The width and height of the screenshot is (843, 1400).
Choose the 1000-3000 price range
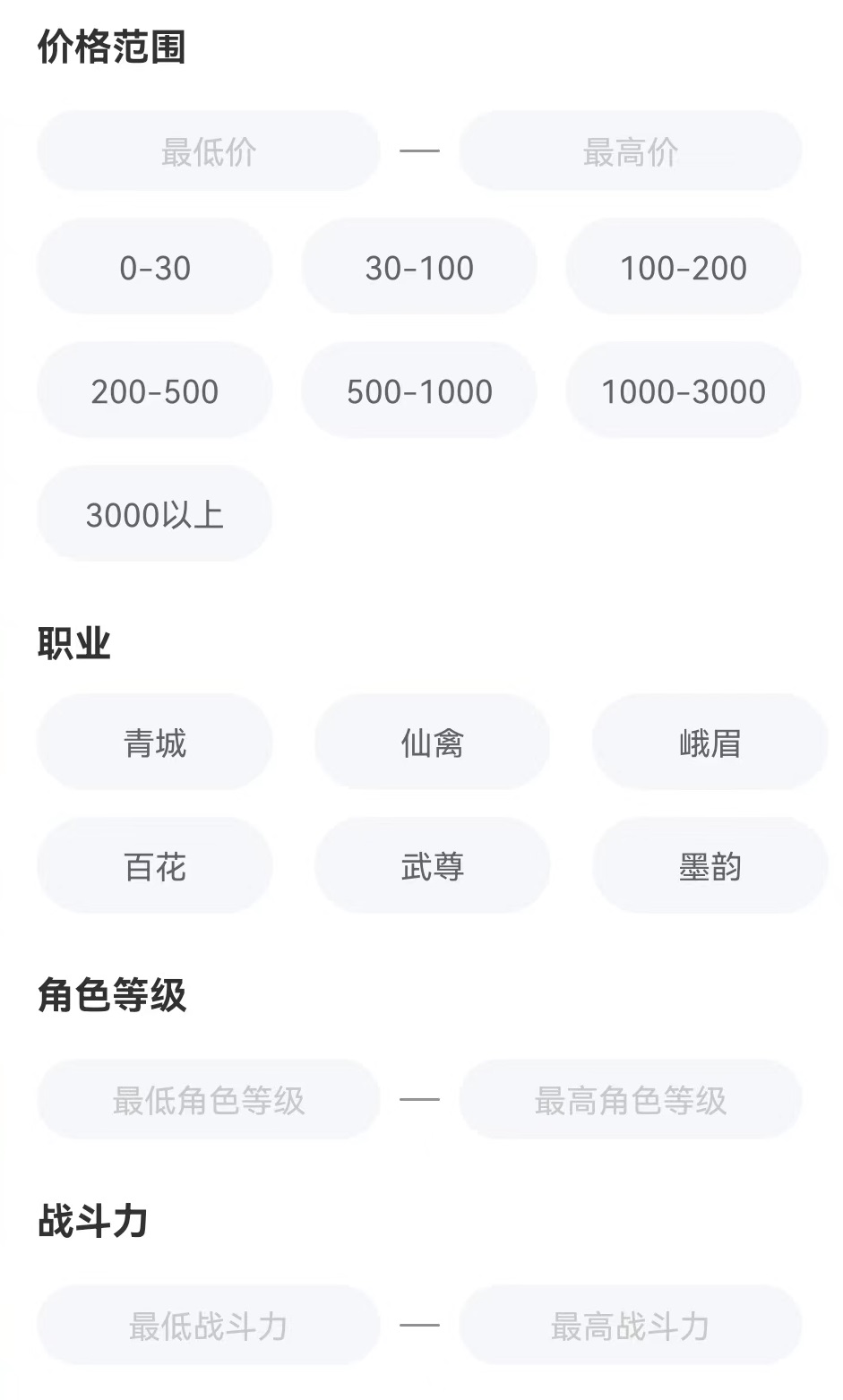[683, 391]
